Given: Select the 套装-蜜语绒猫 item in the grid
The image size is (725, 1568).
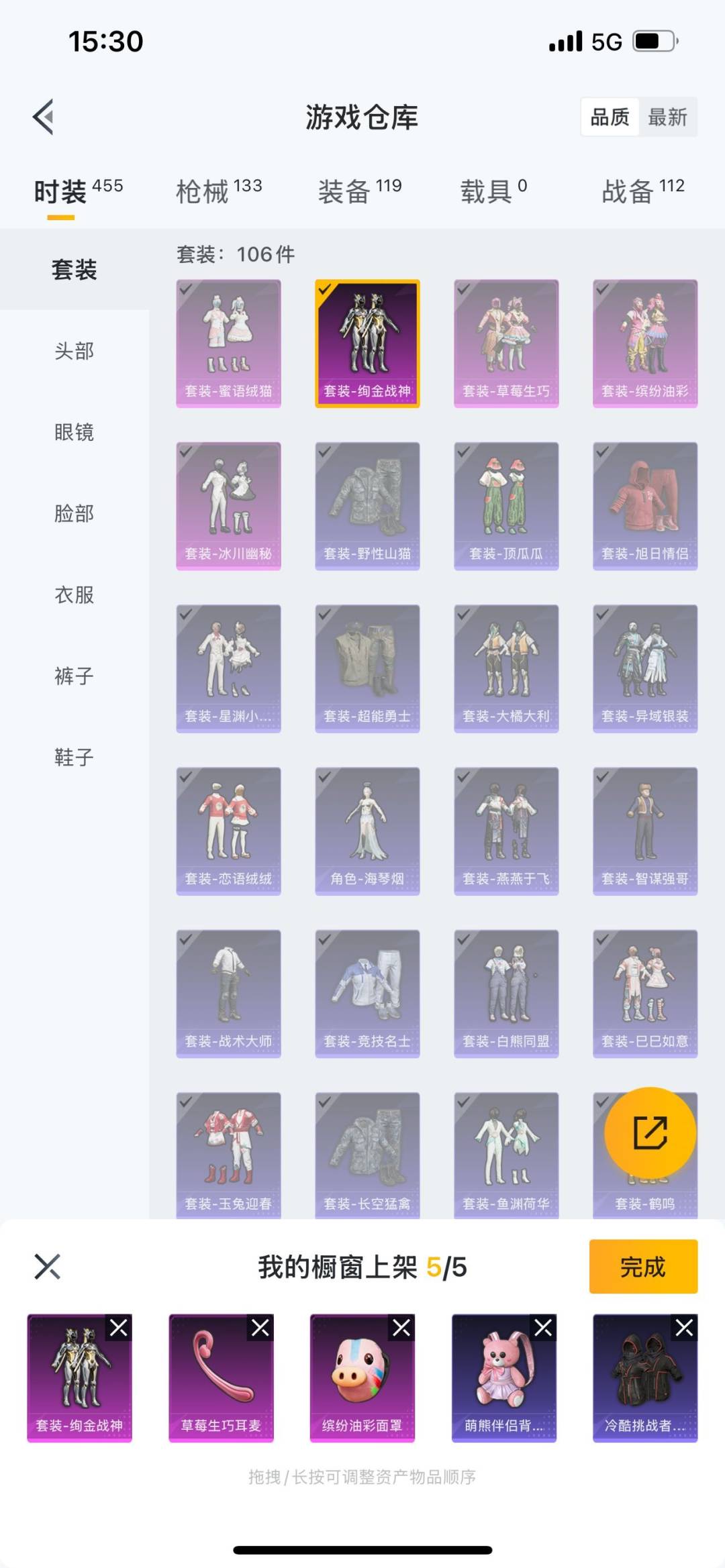Looking at the screenshot, I should 228,344.
